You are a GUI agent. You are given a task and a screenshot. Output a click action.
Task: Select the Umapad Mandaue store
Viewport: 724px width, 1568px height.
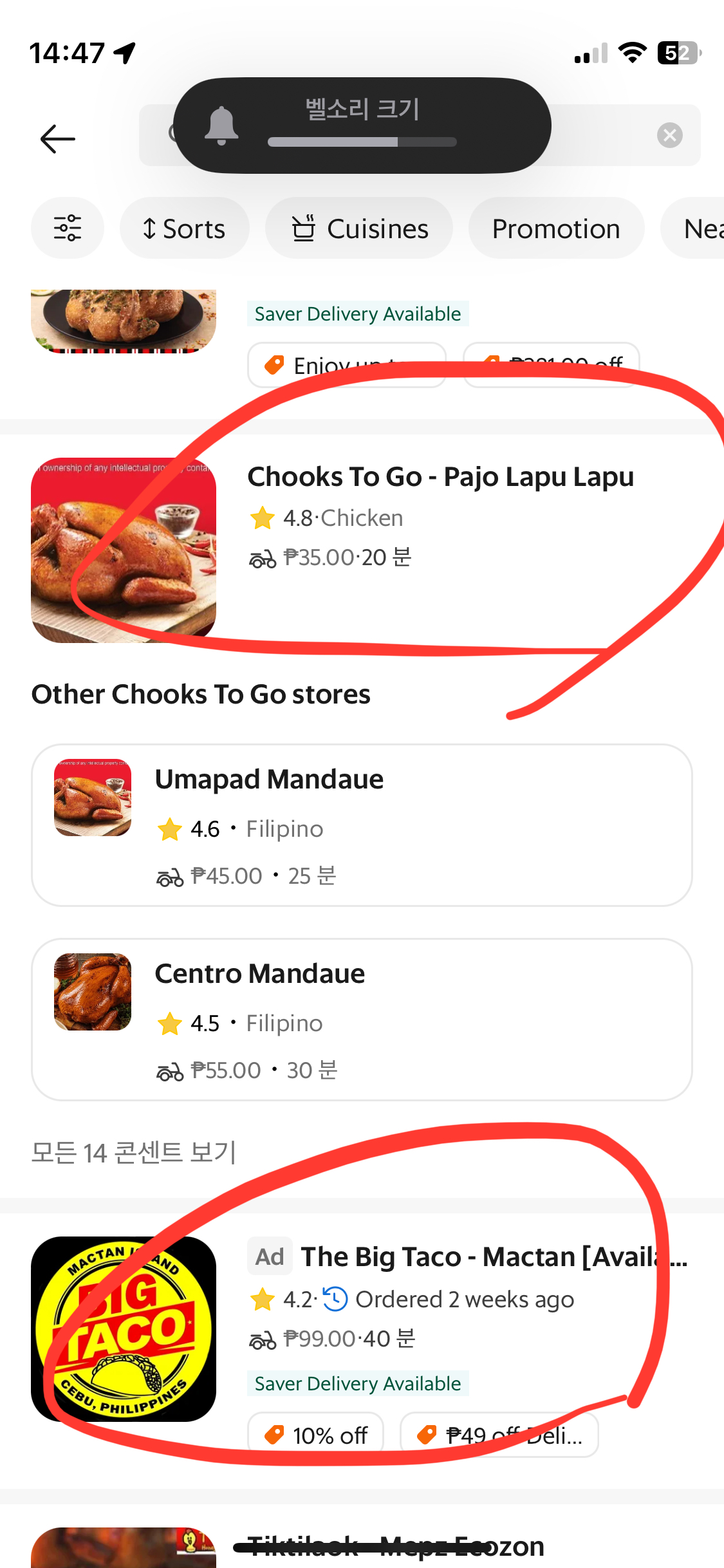click(x=362, y=825)
